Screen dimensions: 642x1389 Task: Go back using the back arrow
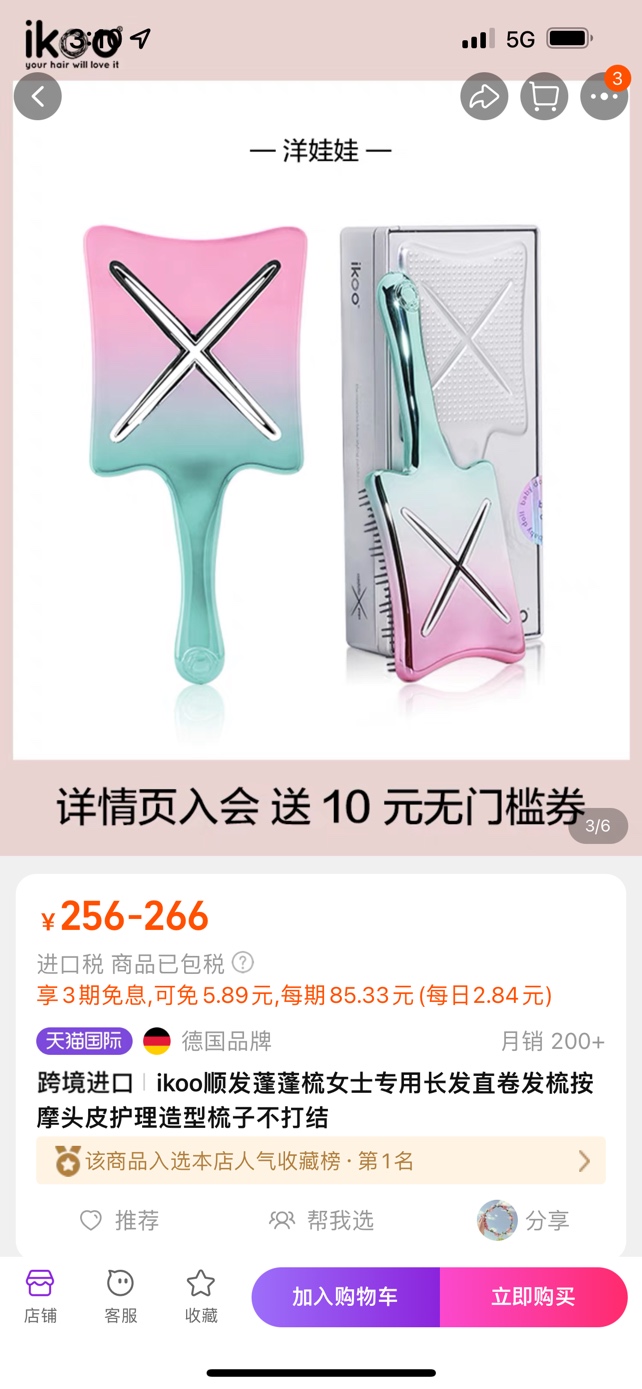[x=38, y=97]
